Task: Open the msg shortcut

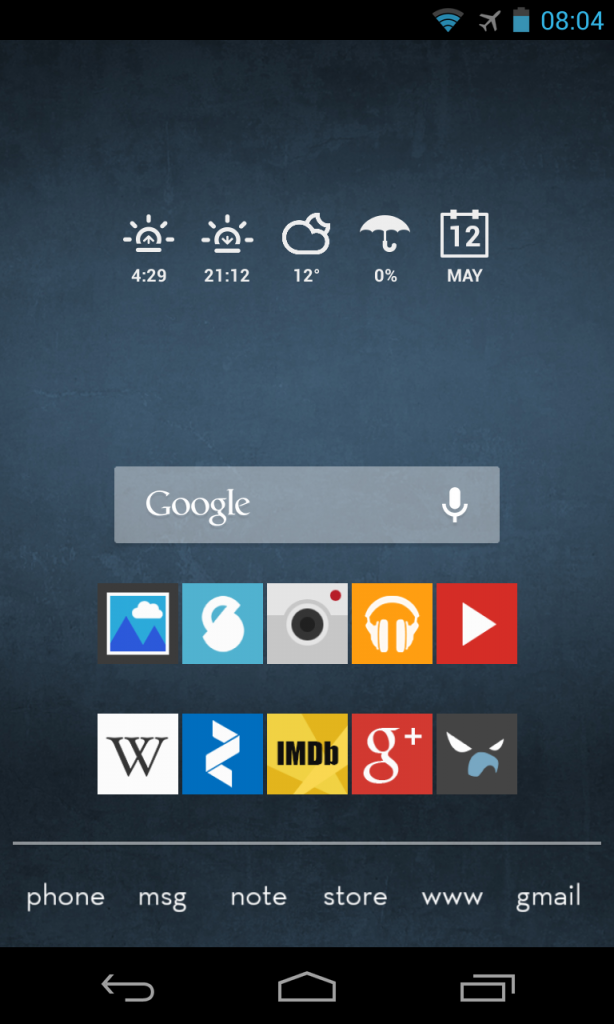Action: 162,898
